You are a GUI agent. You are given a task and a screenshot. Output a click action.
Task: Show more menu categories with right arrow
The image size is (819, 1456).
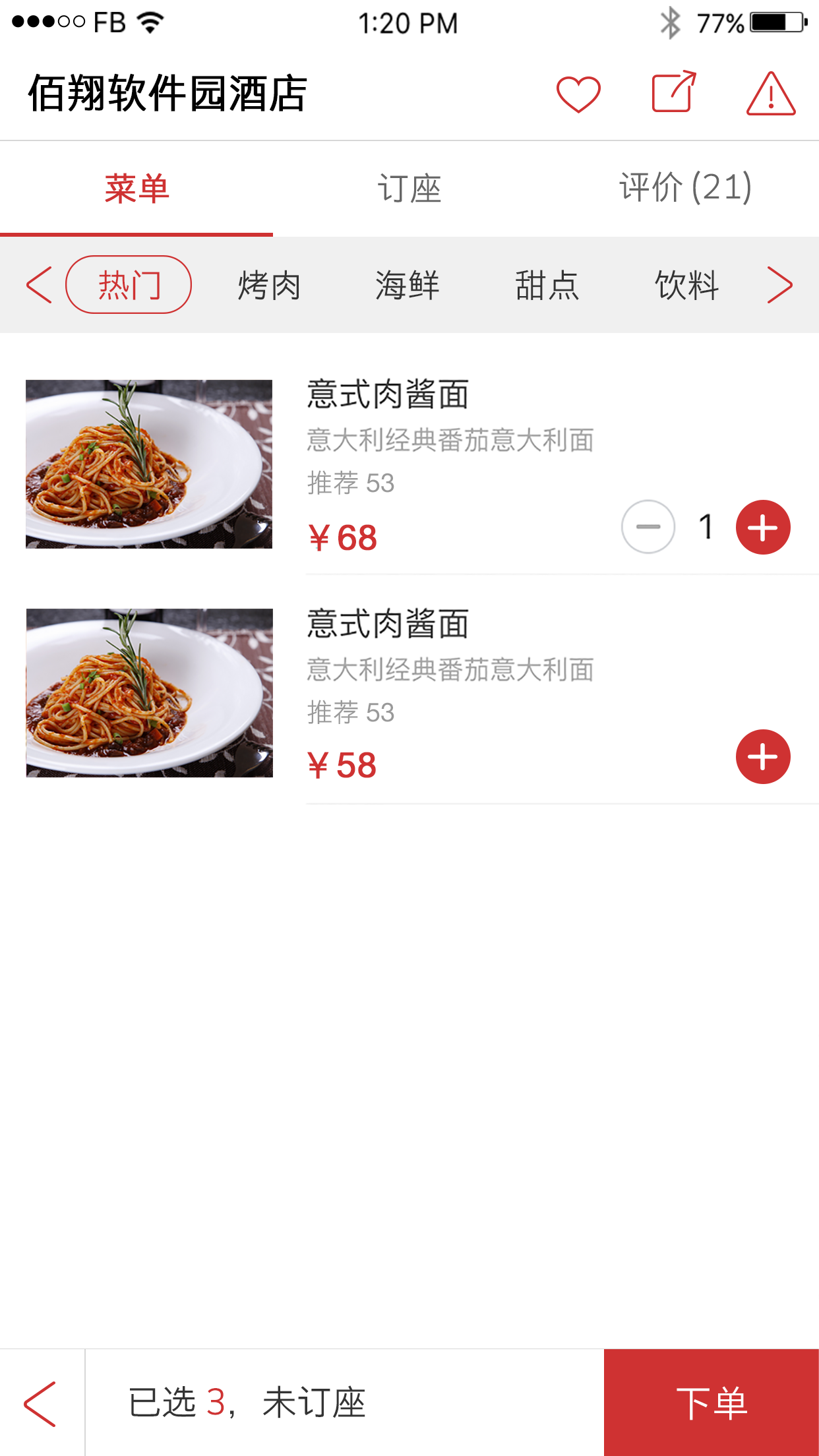pos(779,285)
